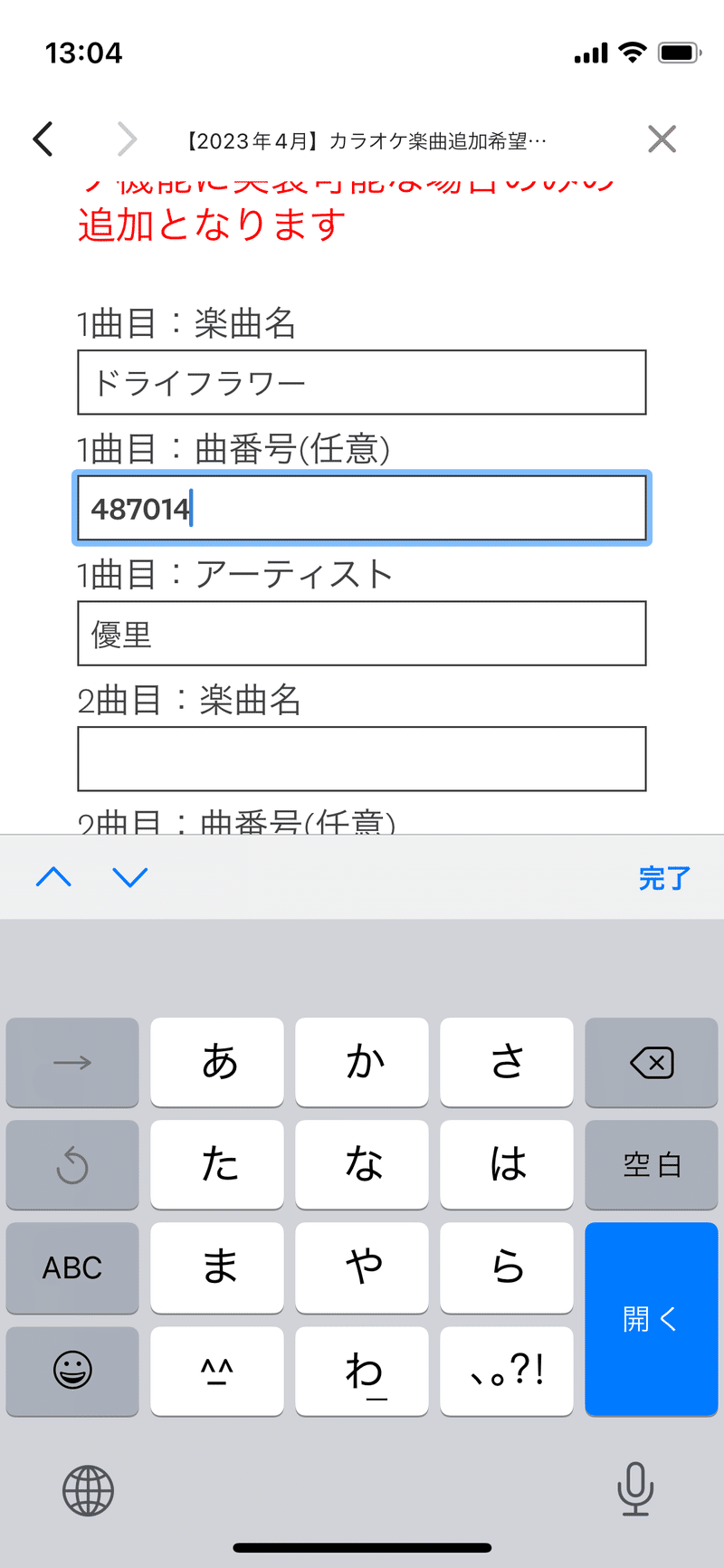Screen dimensions: 724x1568
Task: Open the emoji keyboard
Action: 72,1371
